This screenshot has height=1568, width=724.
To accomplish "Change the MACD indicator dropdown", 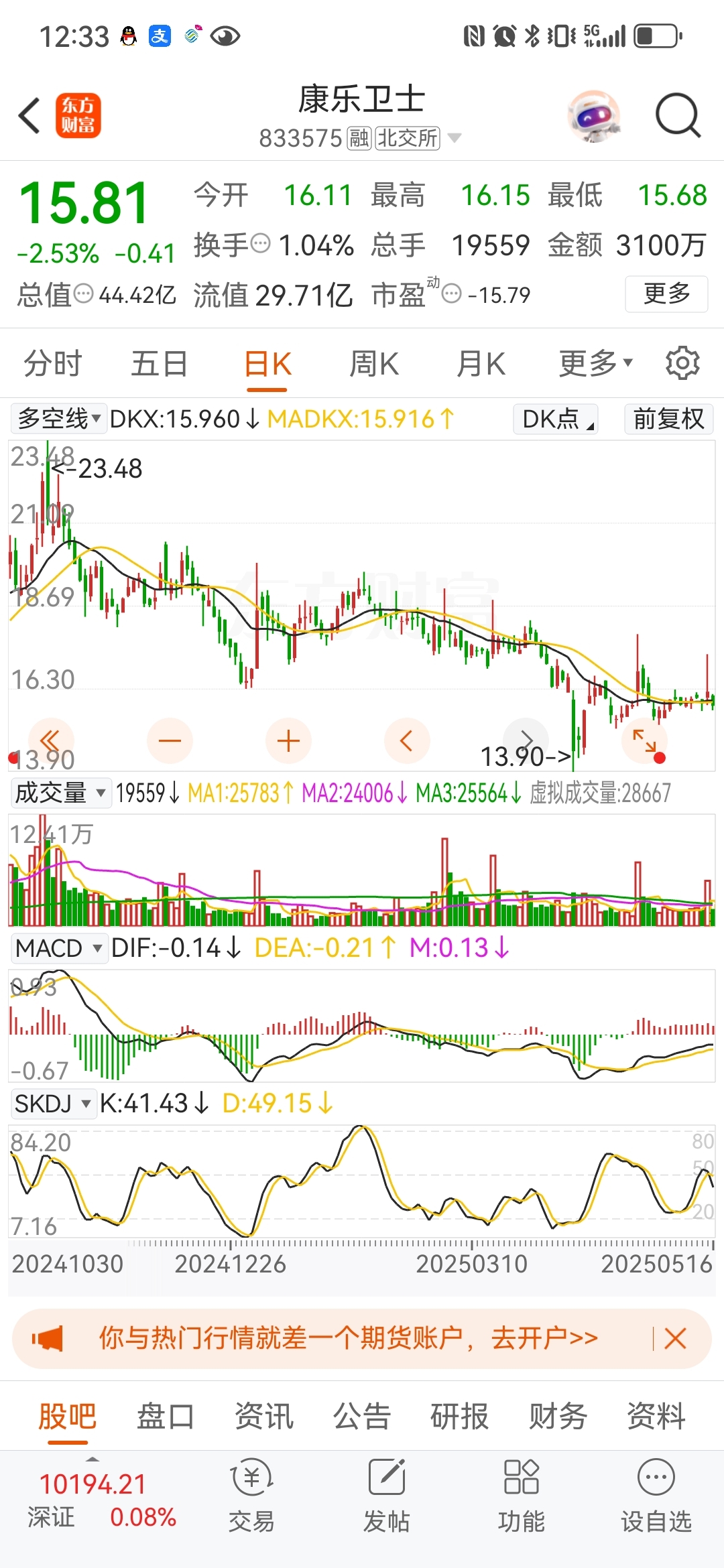I will coord(59,948).
